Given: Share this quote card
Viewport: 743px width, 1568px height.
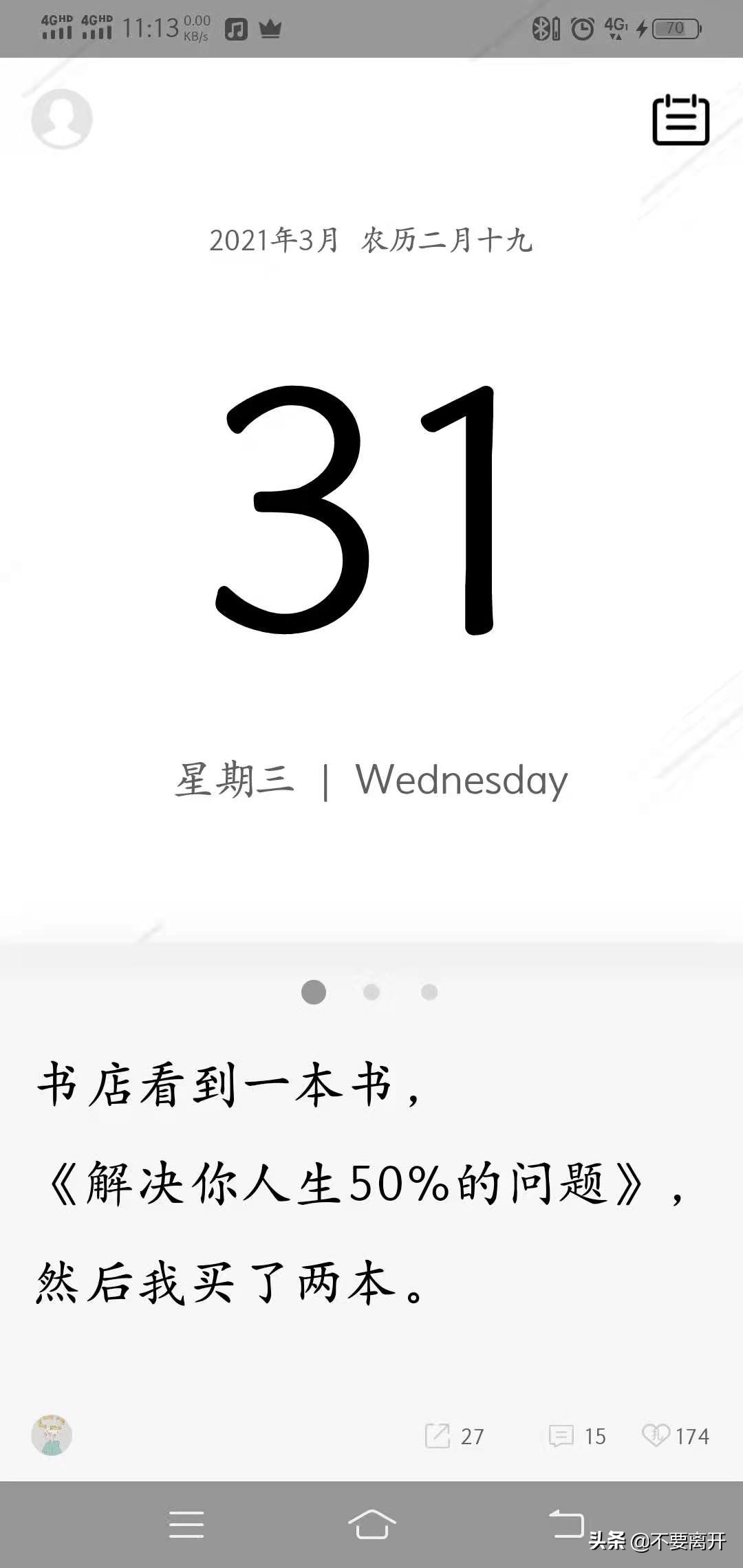Looking at the screenshot, I should click(454, 1436).
